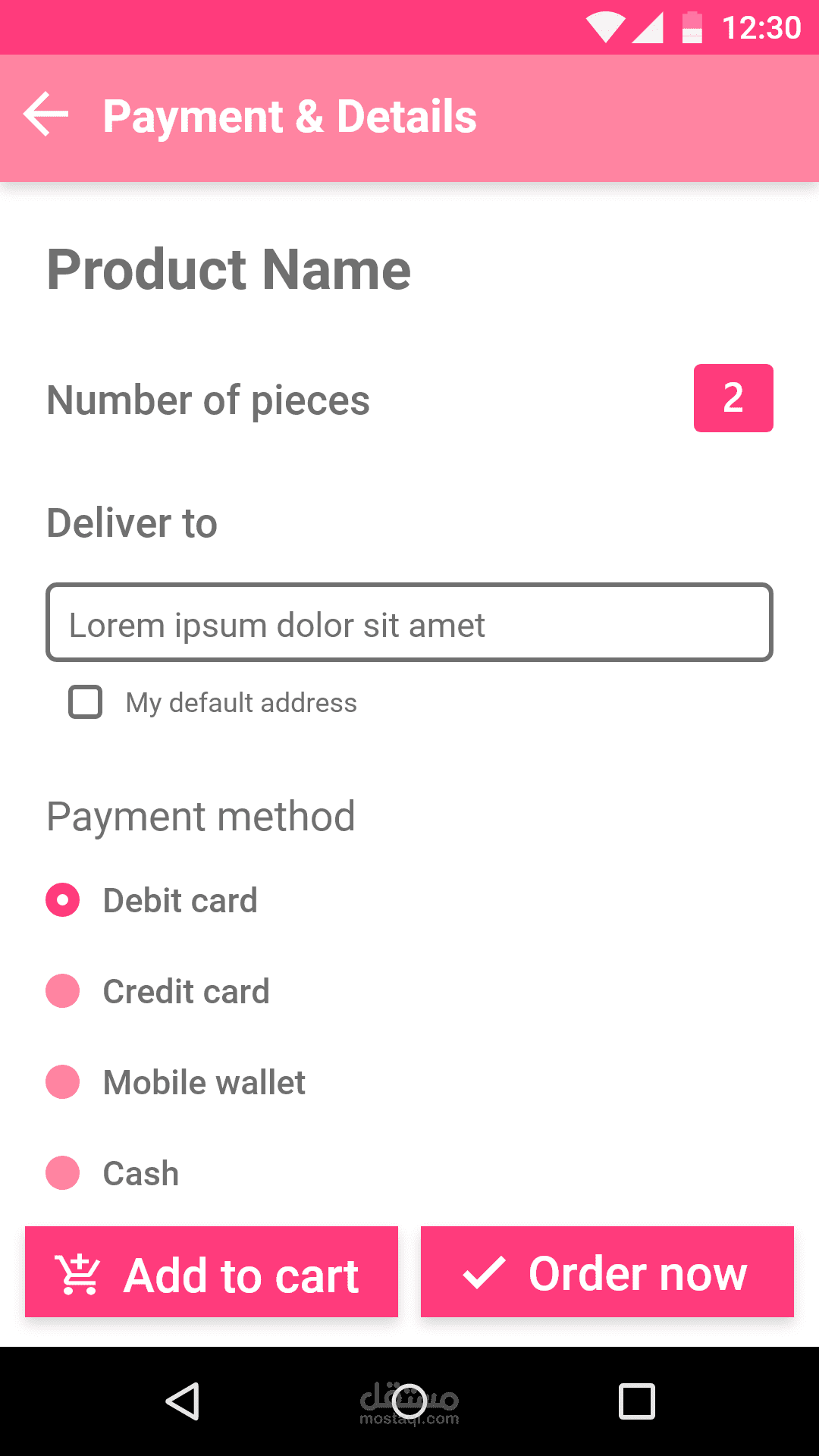The image size is (819, 1456).
Task: Add the product to cart
Action: [212, 1272]
